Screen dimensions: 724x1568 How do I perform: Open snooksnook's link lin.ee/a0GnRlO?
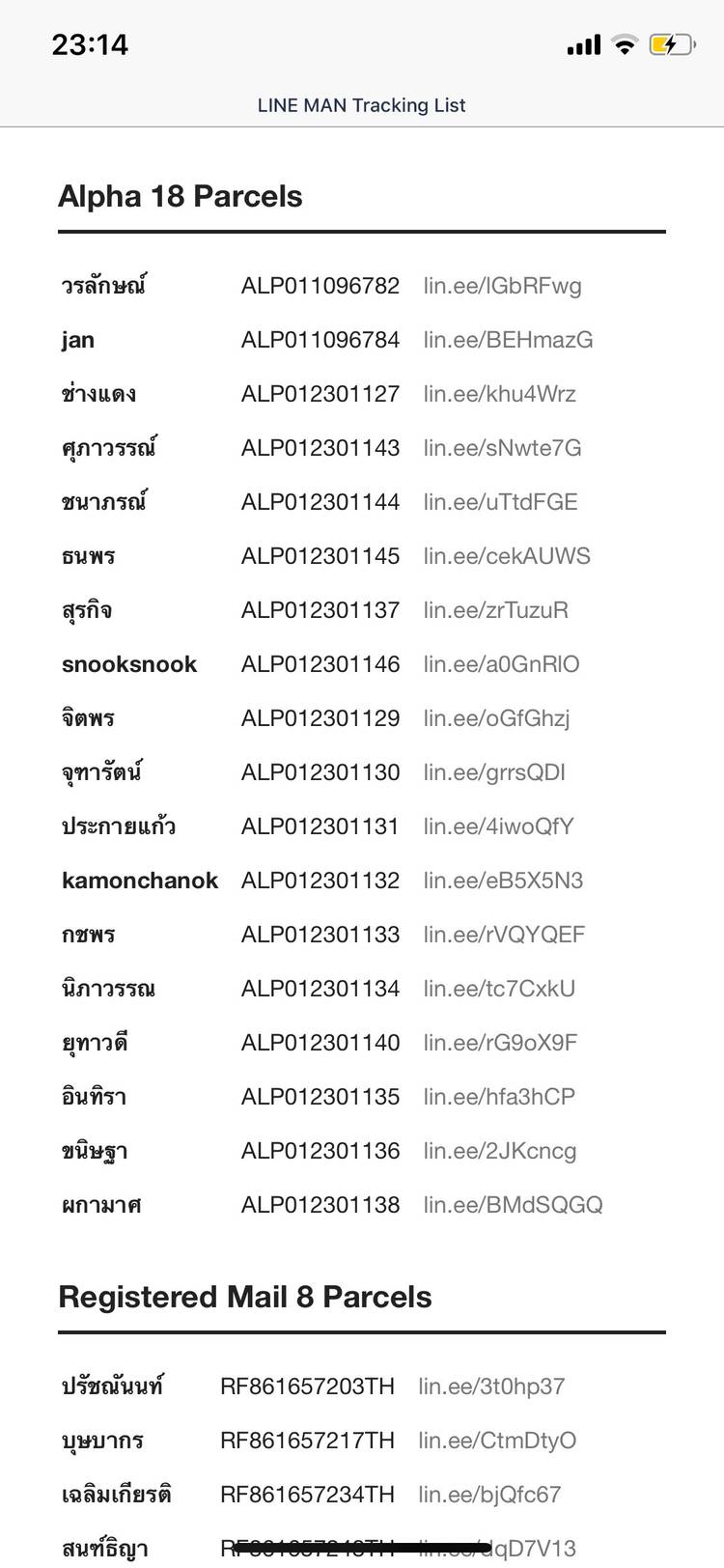501,664
